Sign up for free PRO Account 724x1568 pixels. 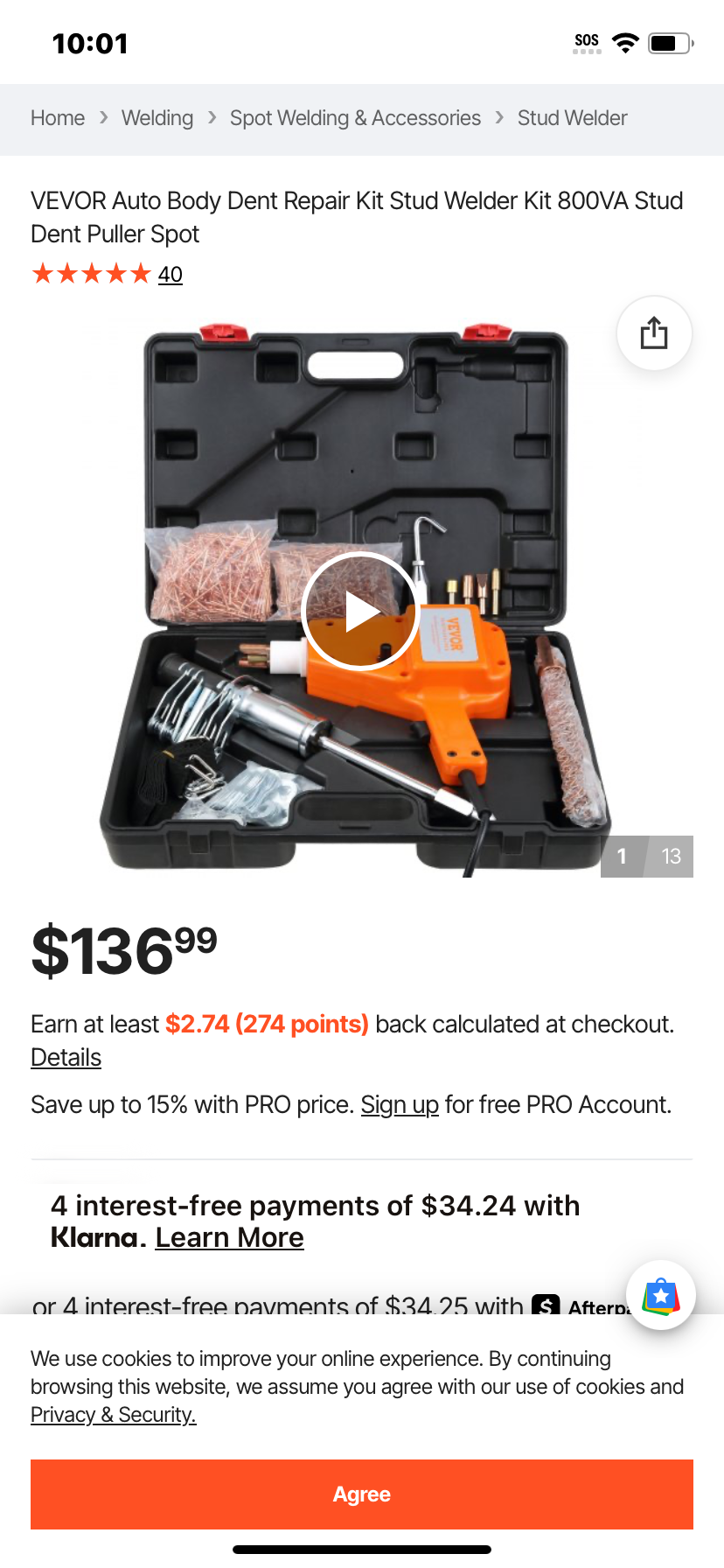400,1105
